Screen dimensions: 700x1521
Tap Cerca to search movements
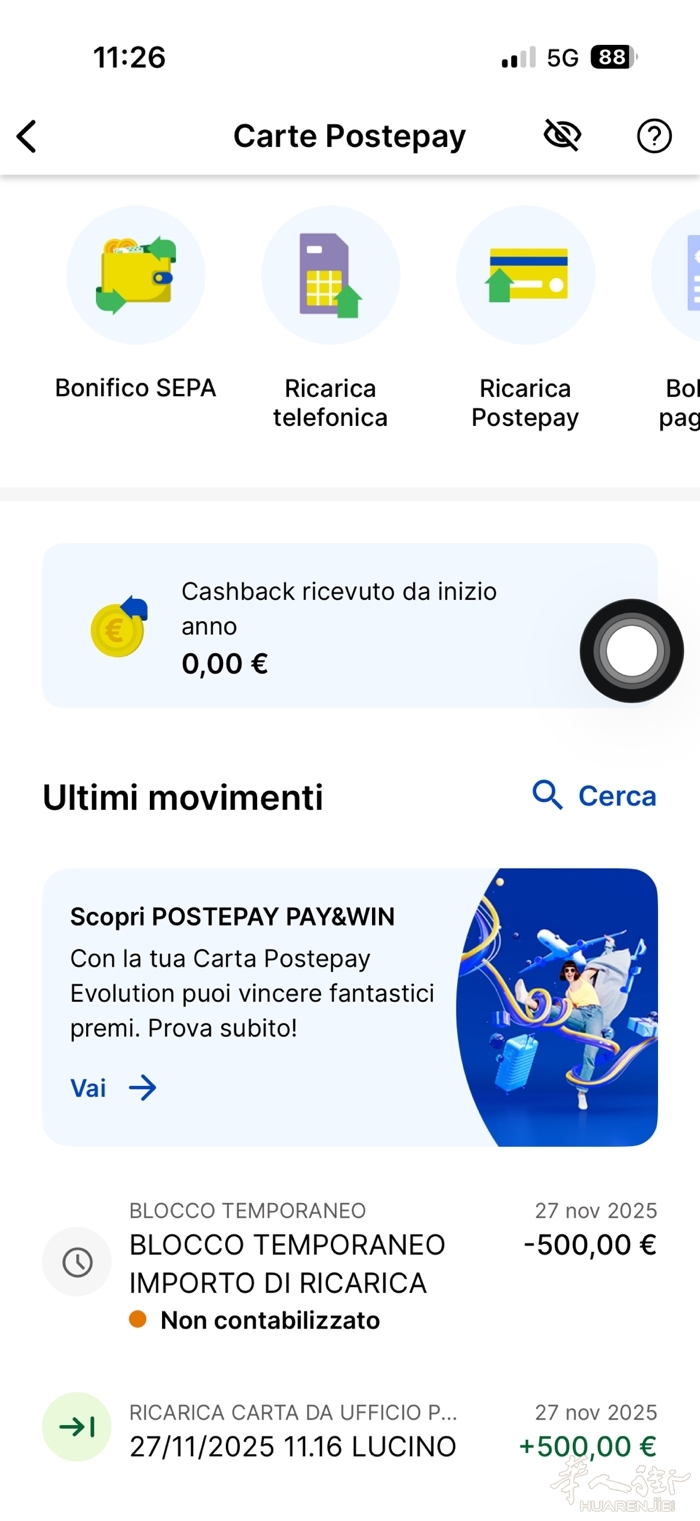point(595,796)
